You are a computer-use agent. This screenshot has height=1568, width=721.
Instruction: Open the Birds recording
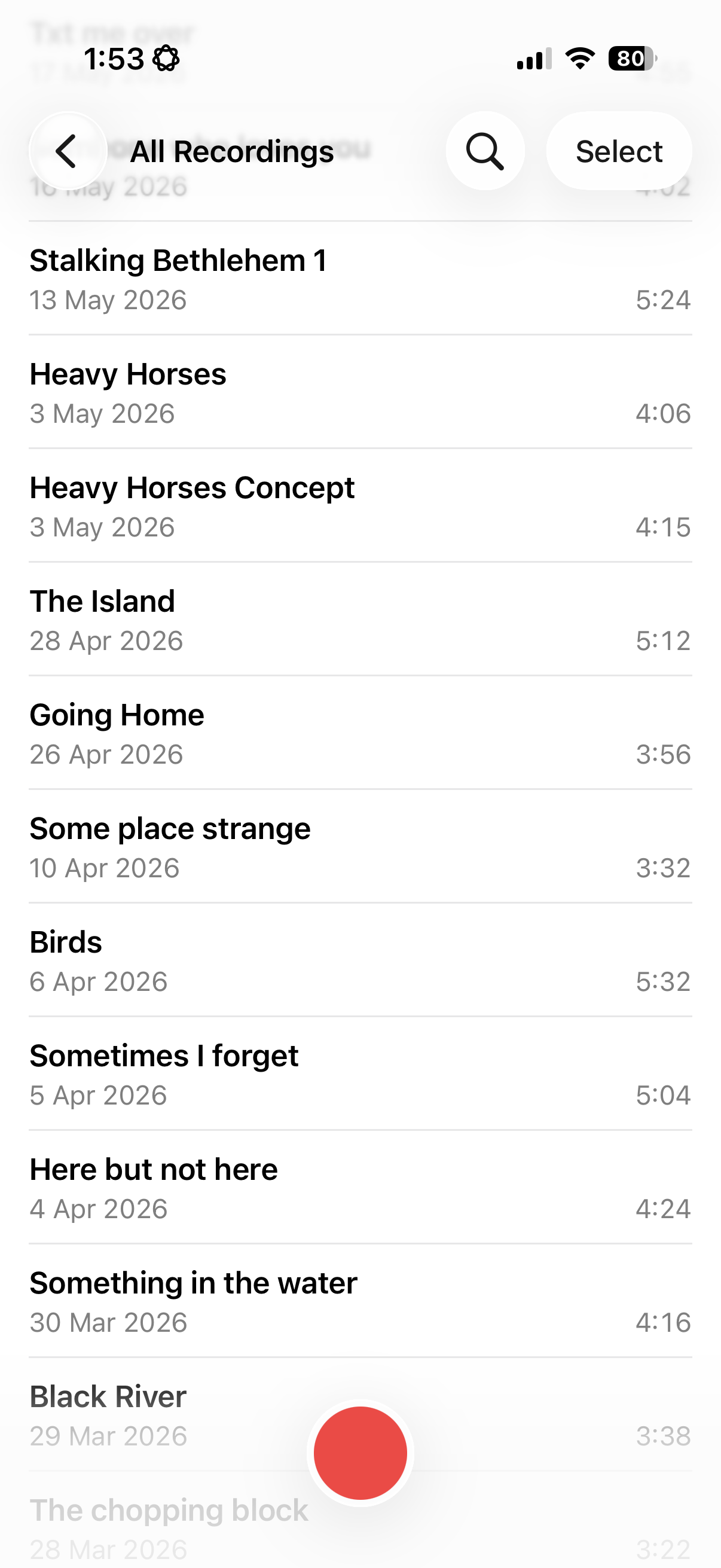(360, 960)
